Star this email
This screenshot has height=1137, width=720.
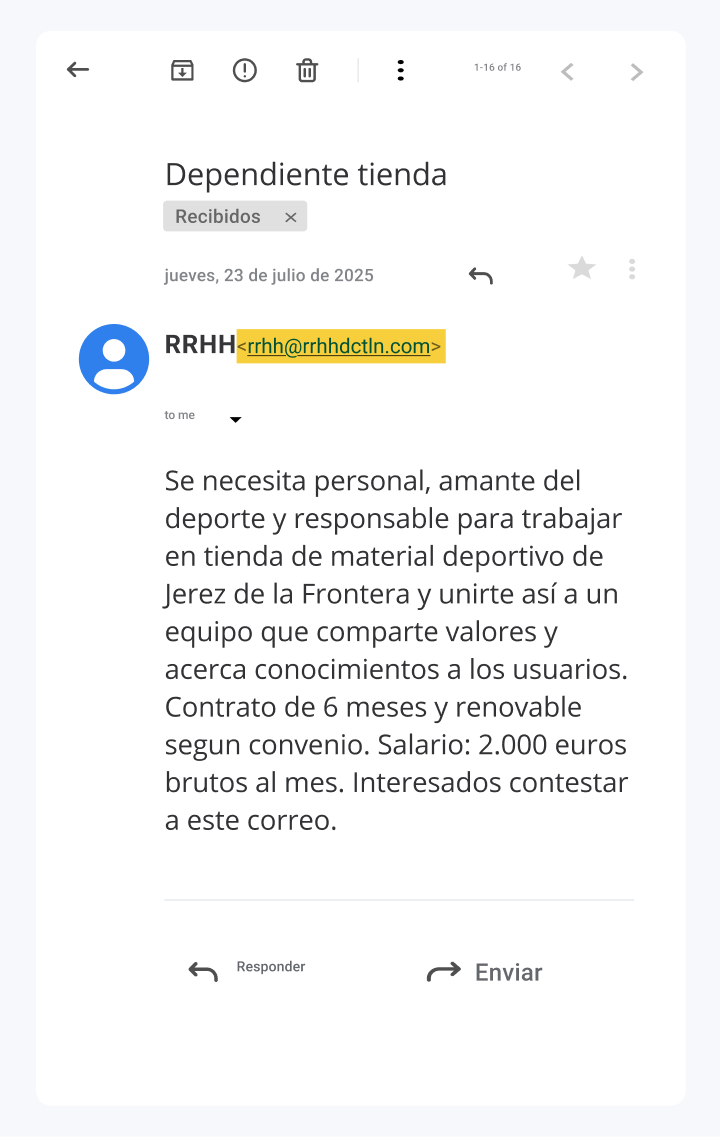pos(582,268)
